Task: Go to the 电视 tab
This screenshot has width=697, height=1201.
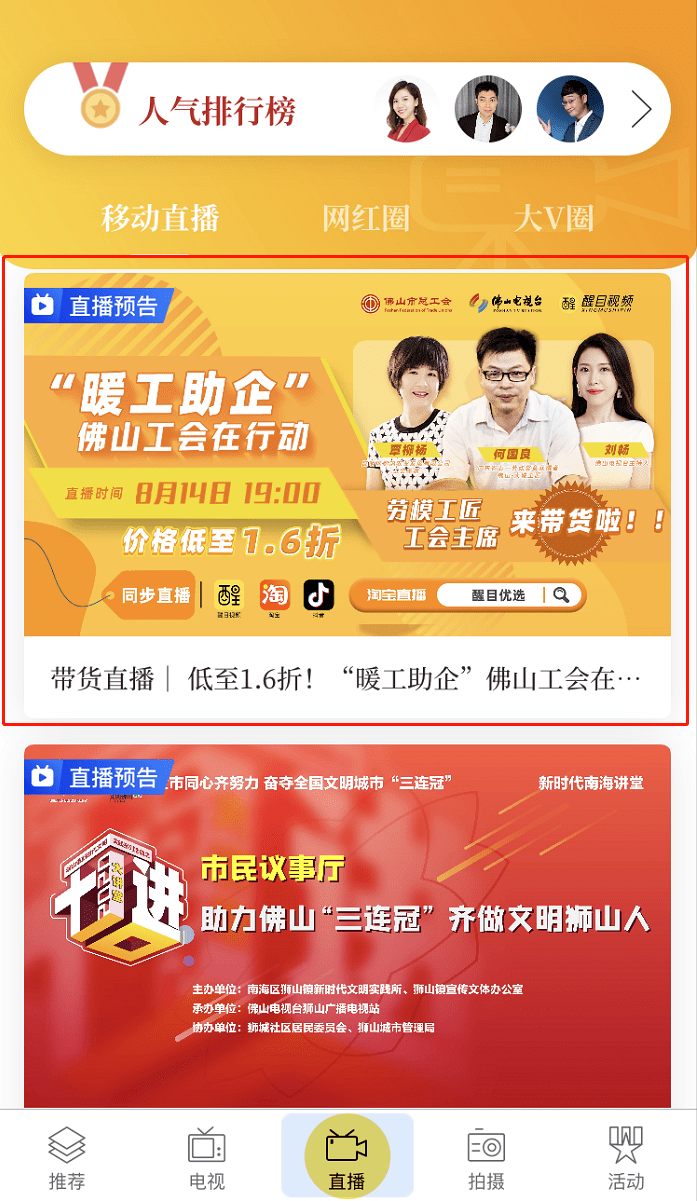Action: pyautogui.click(x=207, y=1157)
